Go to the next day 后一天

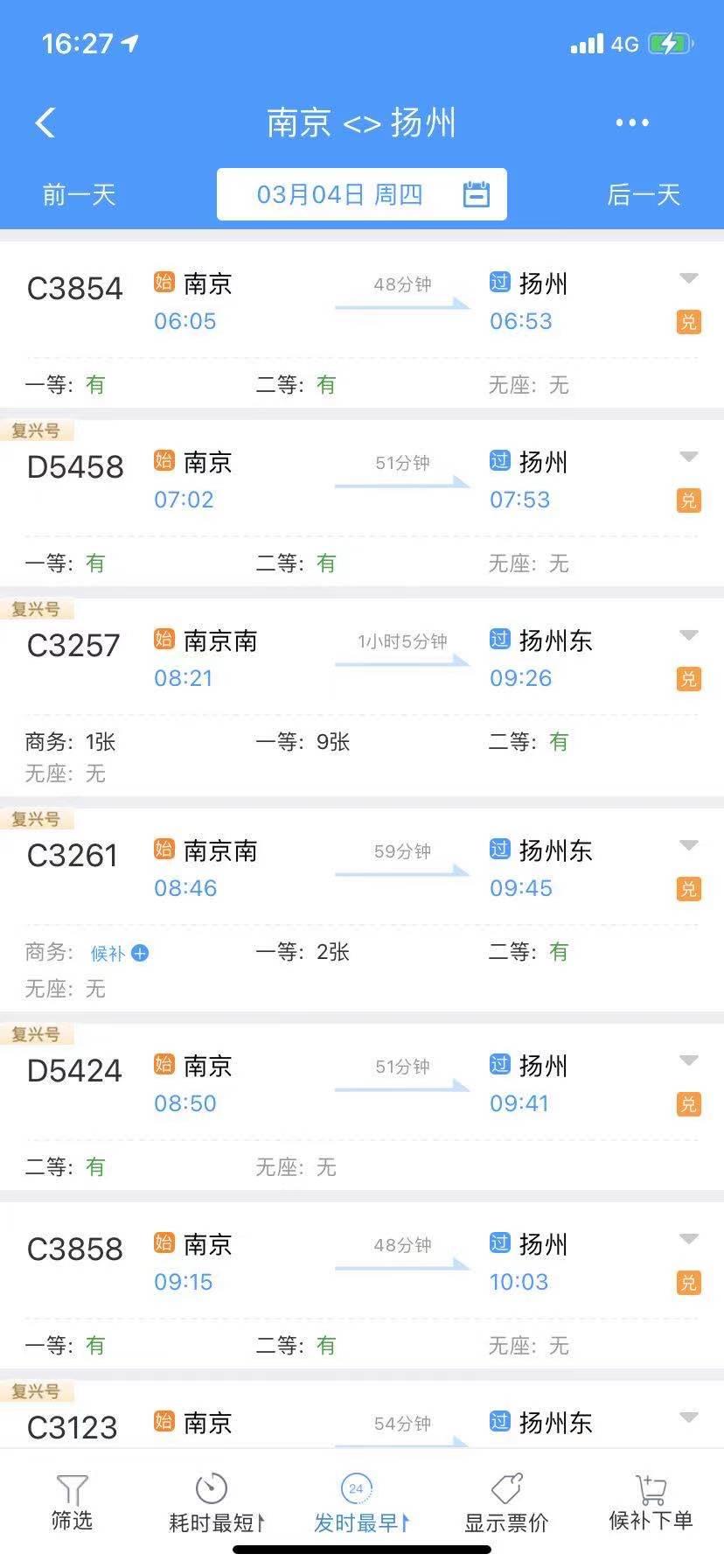(x=644, y=195)
